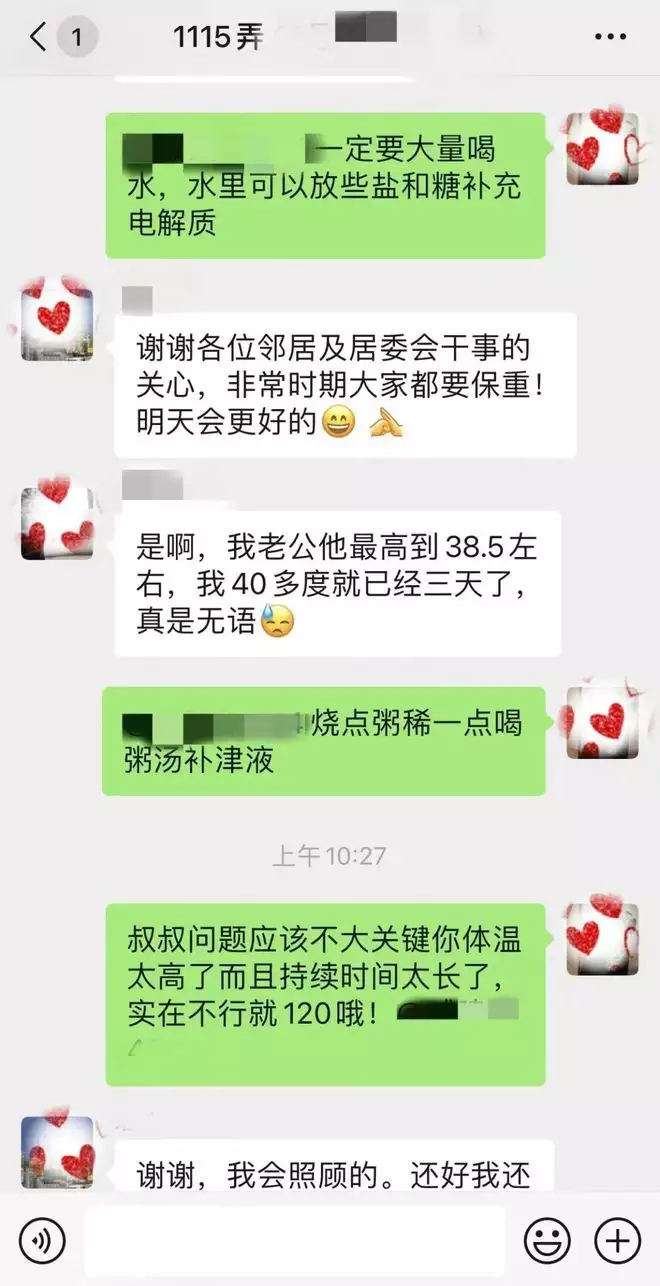Go back to the chat list
This screenshot has height=1286, width=660.
pyautogui.click(x=38, y=38)
